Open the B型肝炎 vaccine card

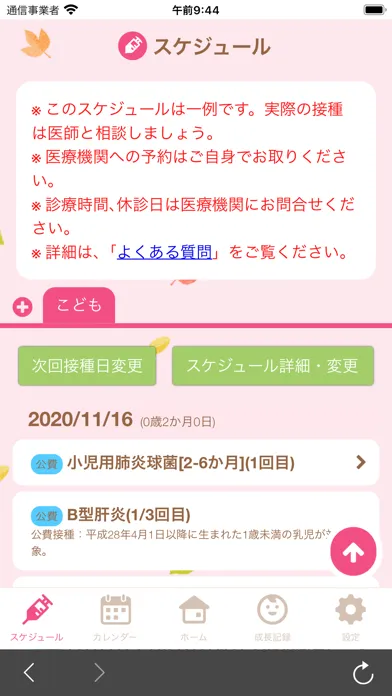(196, 530)
